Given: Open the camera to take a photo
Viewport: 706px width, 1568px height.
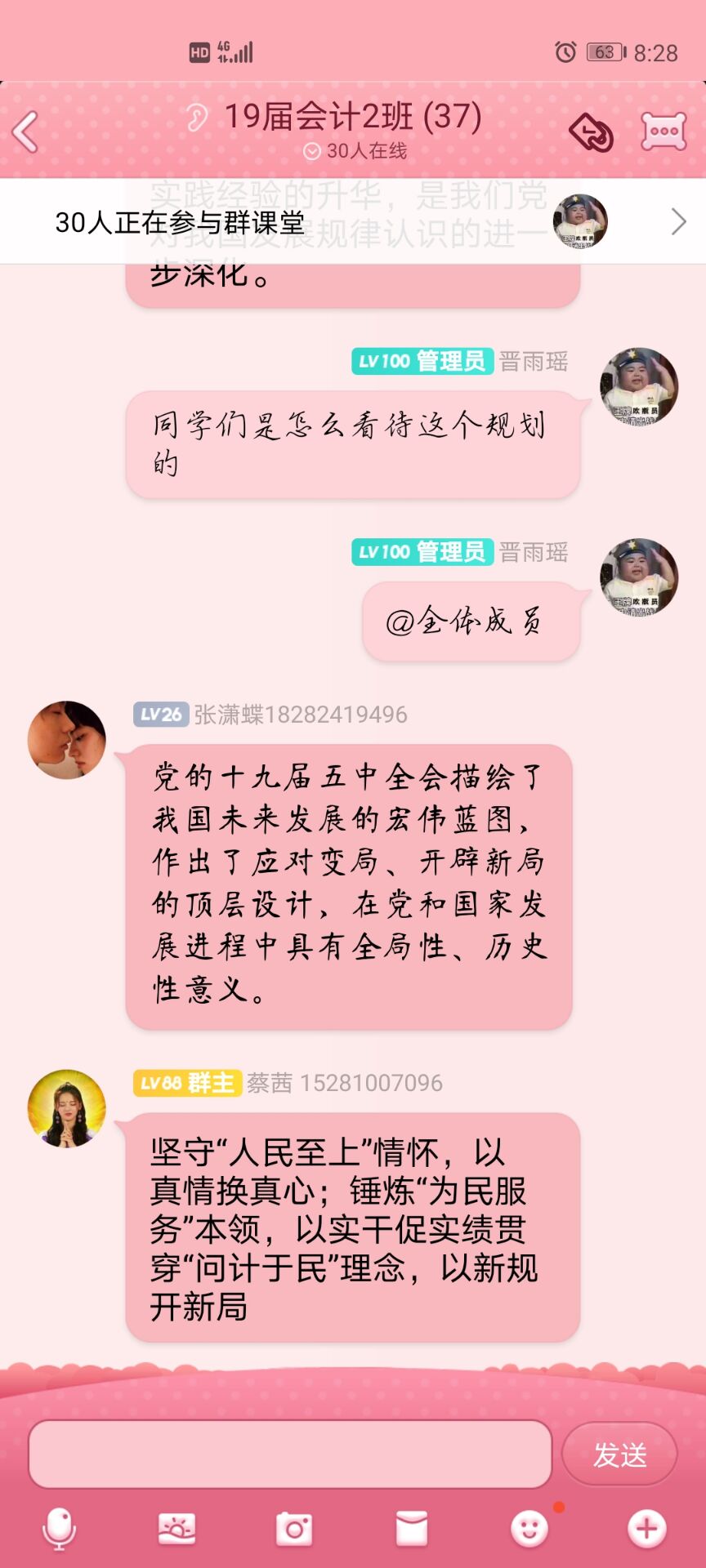Looking at the screenshot, I should pos(294,1528).
